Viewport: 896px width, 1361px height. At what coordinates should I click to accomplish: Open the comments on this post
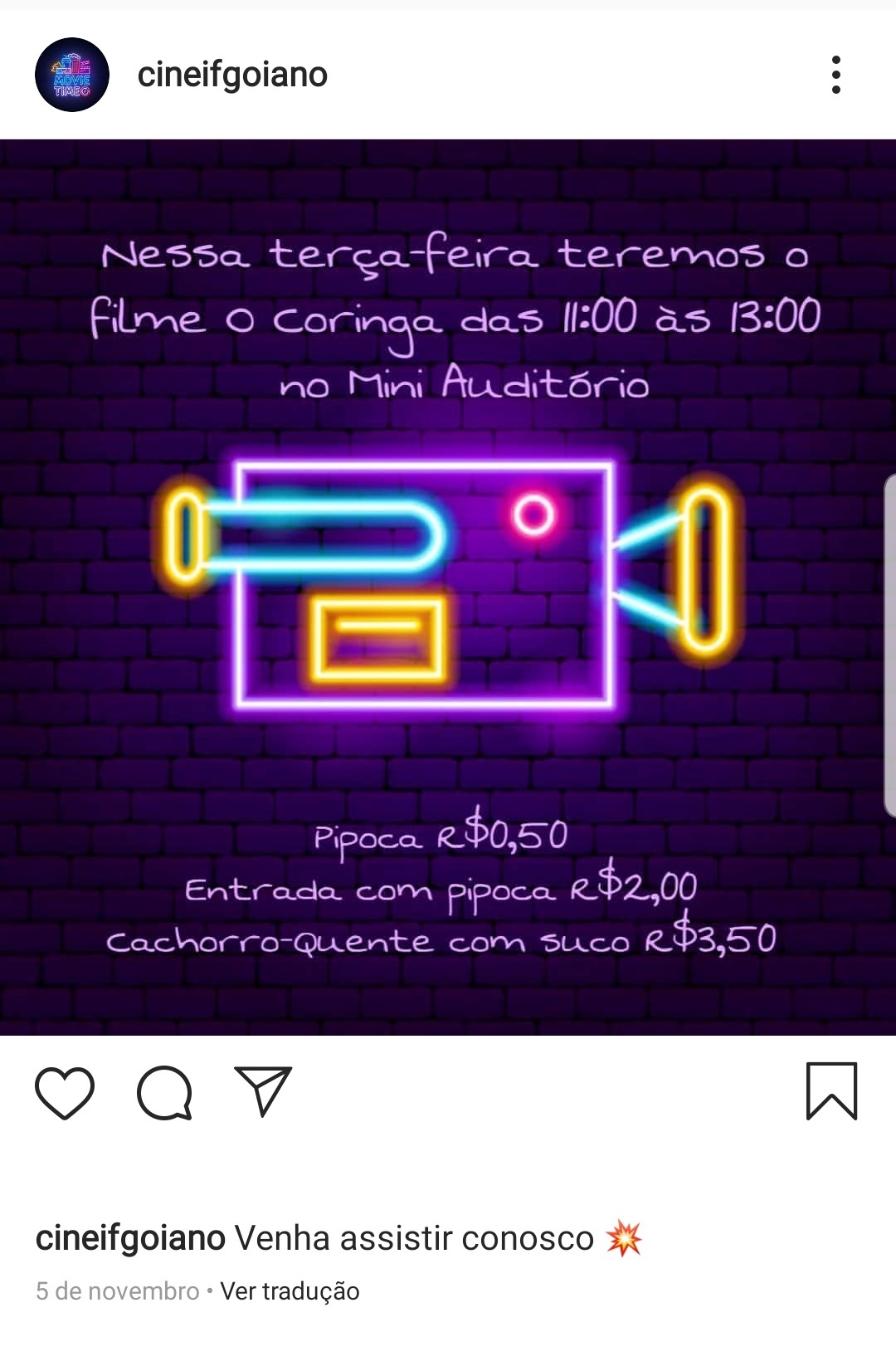(x=164, y=1092)
